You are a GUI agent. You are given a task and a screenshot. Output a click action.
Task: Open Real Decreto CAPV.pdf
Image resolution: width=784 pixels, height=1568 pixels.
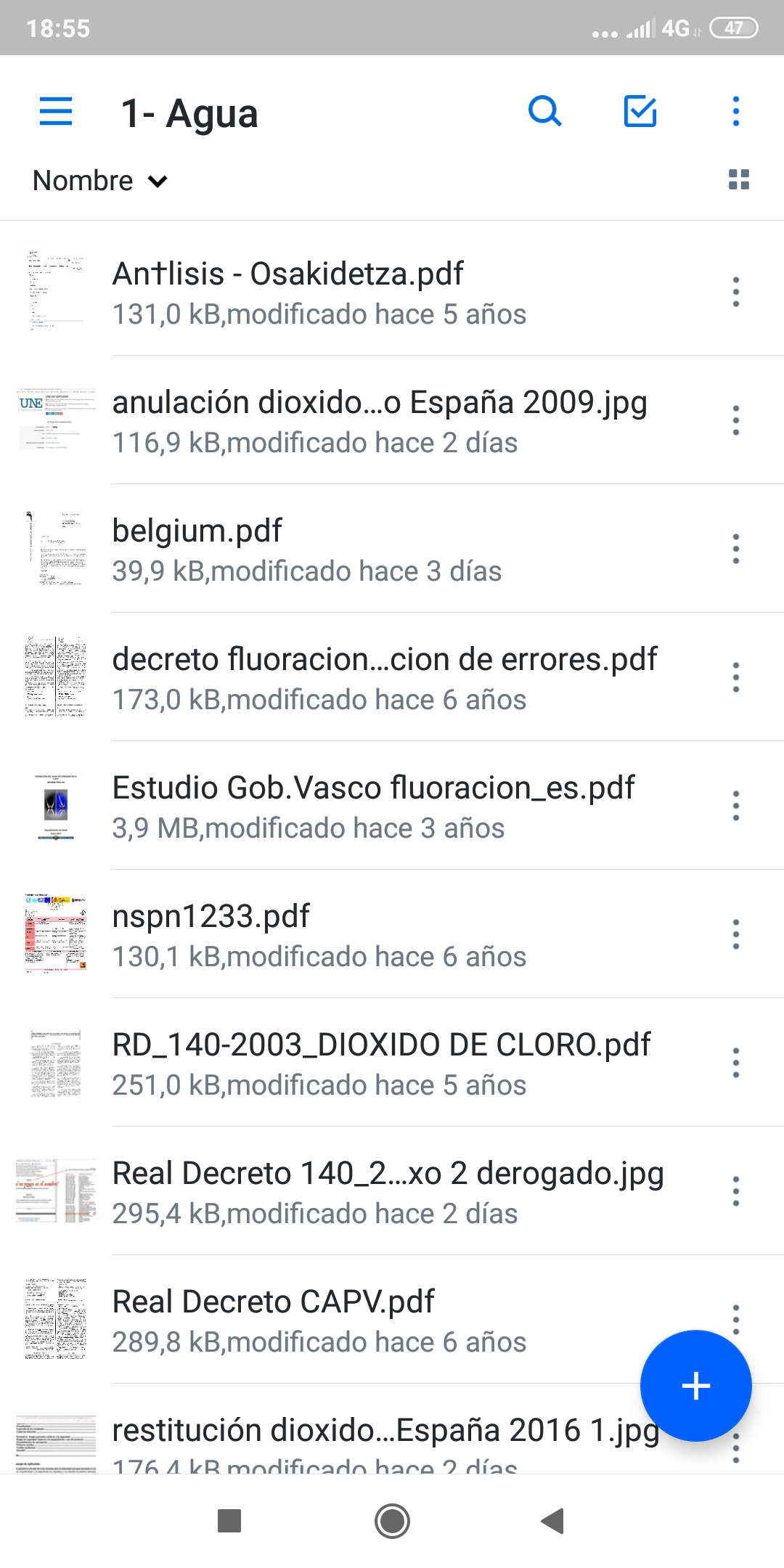(319, 1320)
